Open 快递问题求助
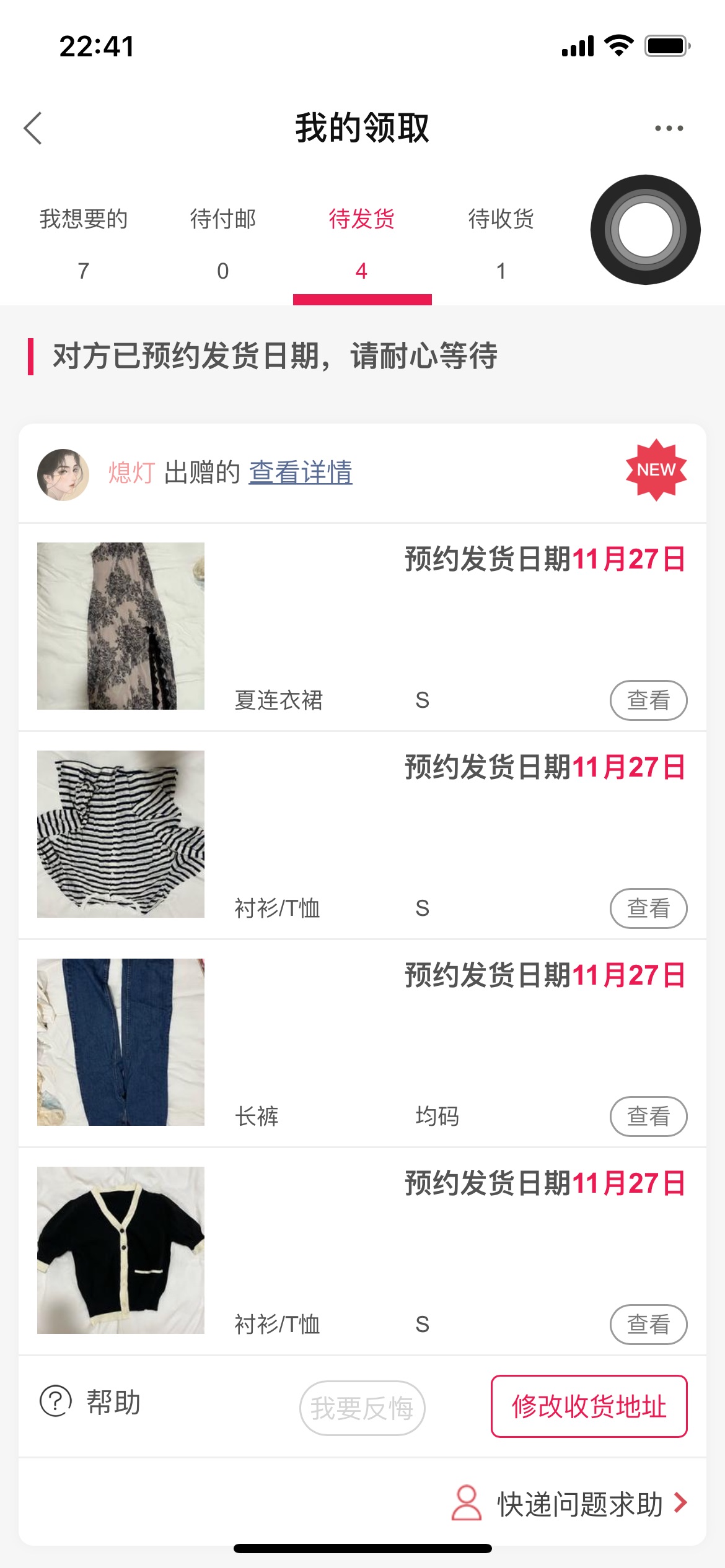 (569, 1504)
